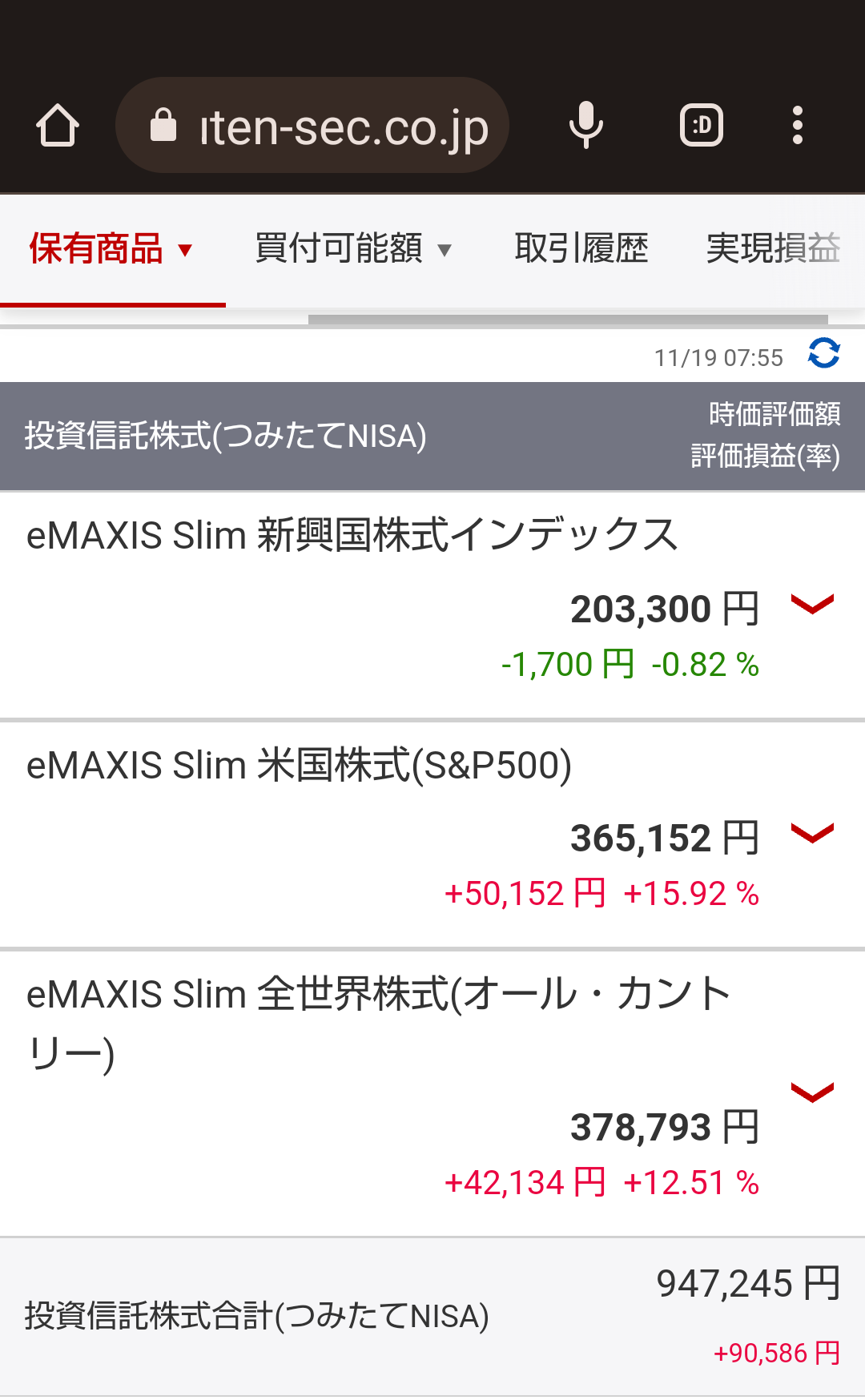Start voice search with the microphone
Screen dimensions: 865x1400
click(585, 126)
